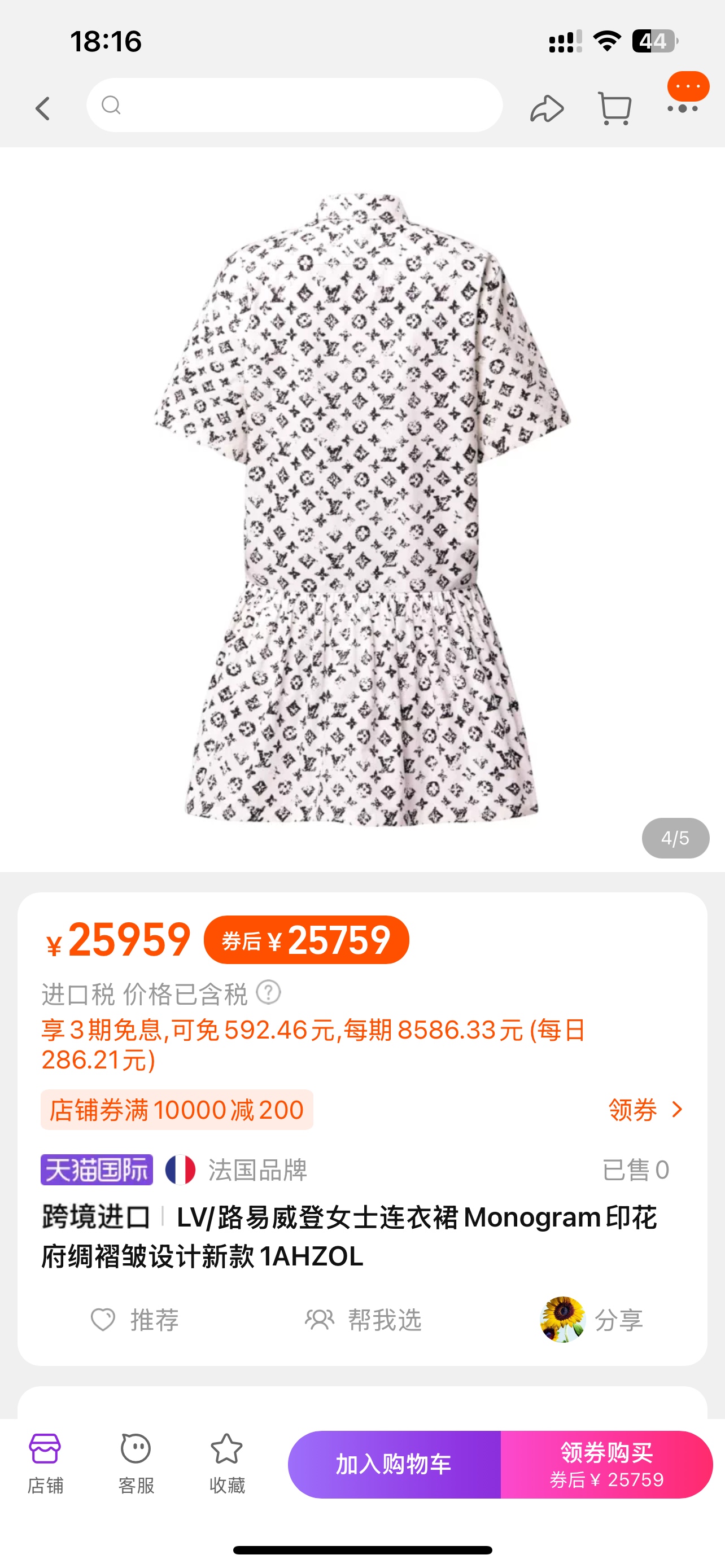
Task: Claim coupon via 领券 link
Action: point(645,1110)
